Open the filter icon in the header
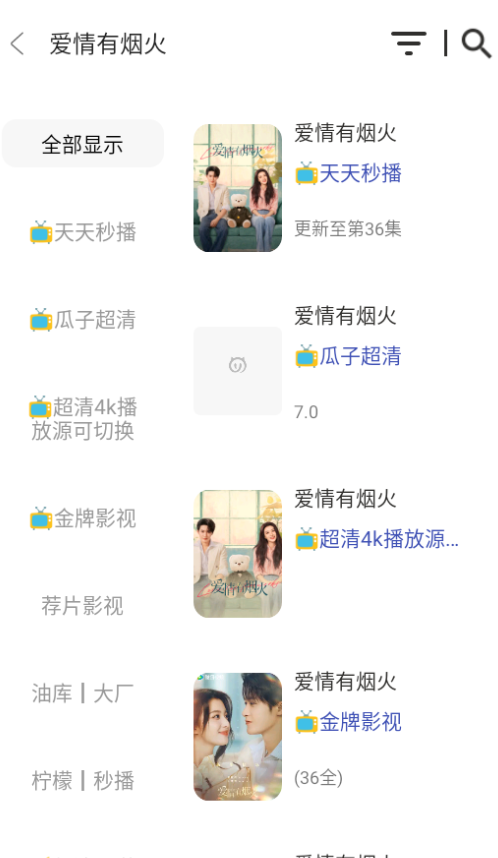 point(408,43)
